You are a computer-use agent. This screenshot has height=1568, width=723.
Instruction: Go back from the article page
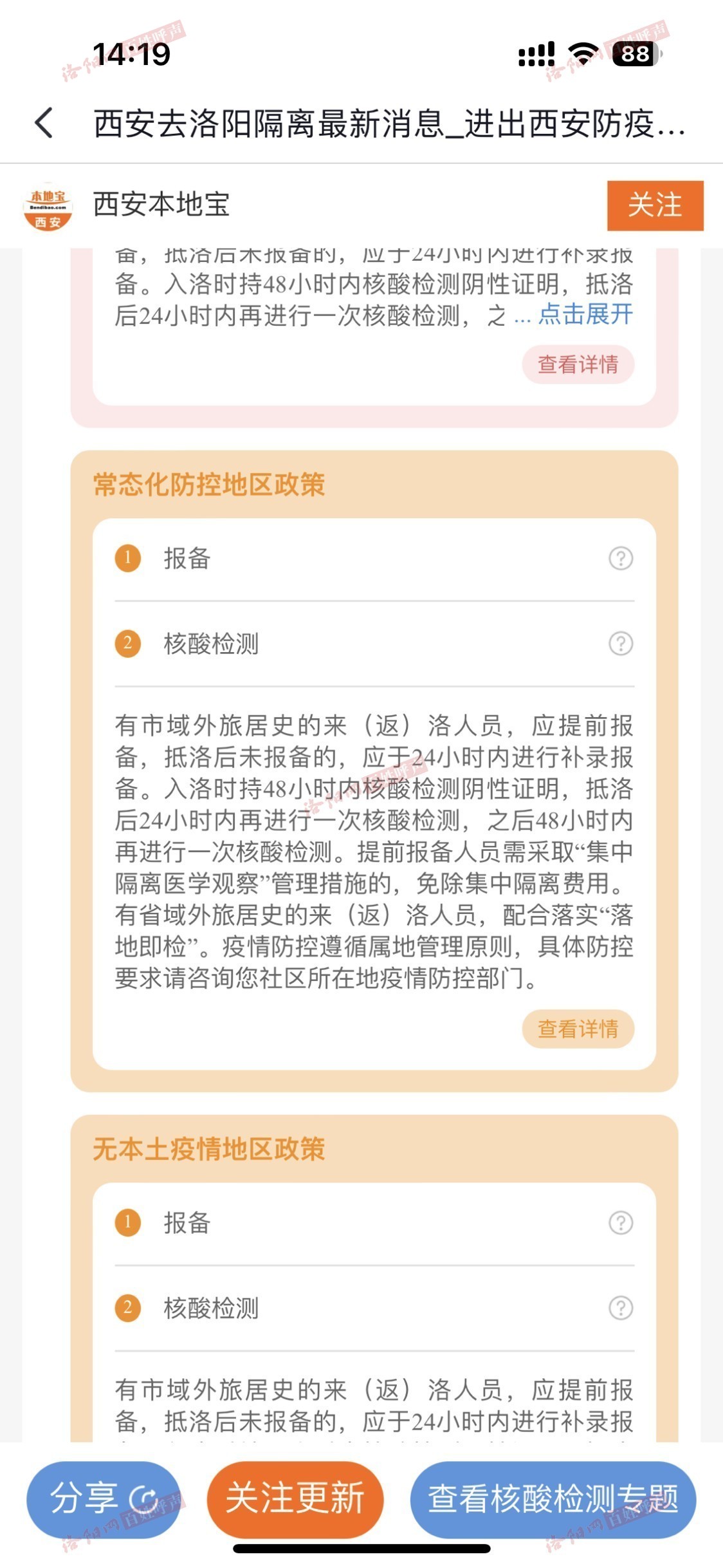tap(44, 122)
